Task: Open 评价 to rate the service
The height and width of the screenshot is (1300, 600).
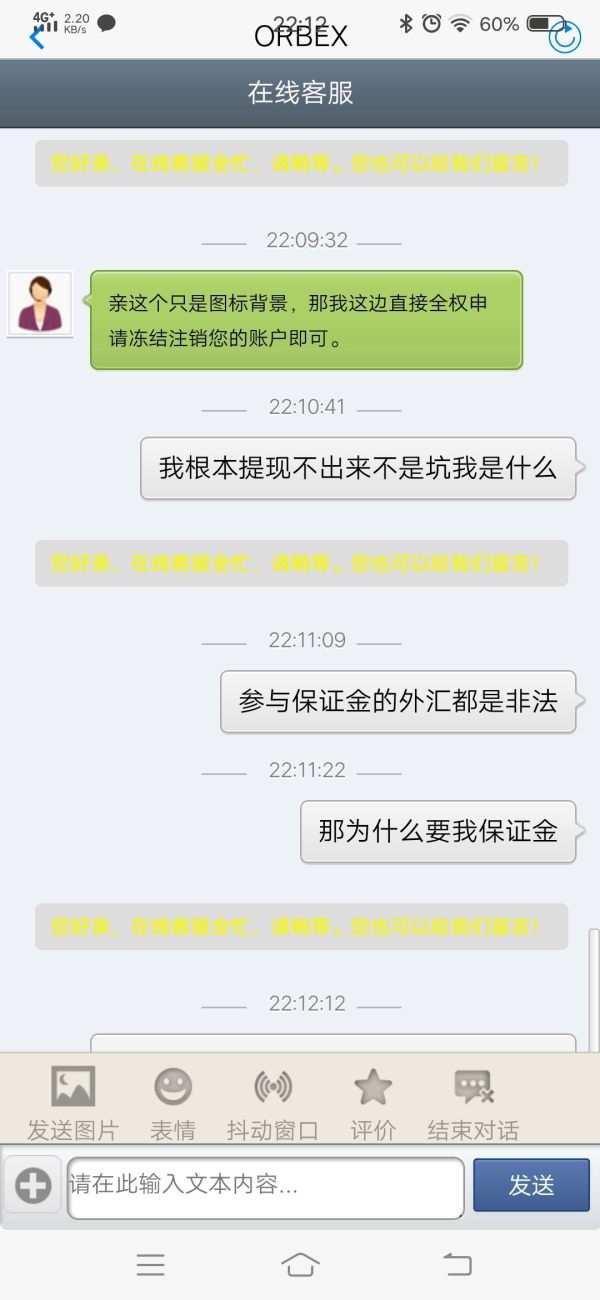Action: tap(373, 1102)
